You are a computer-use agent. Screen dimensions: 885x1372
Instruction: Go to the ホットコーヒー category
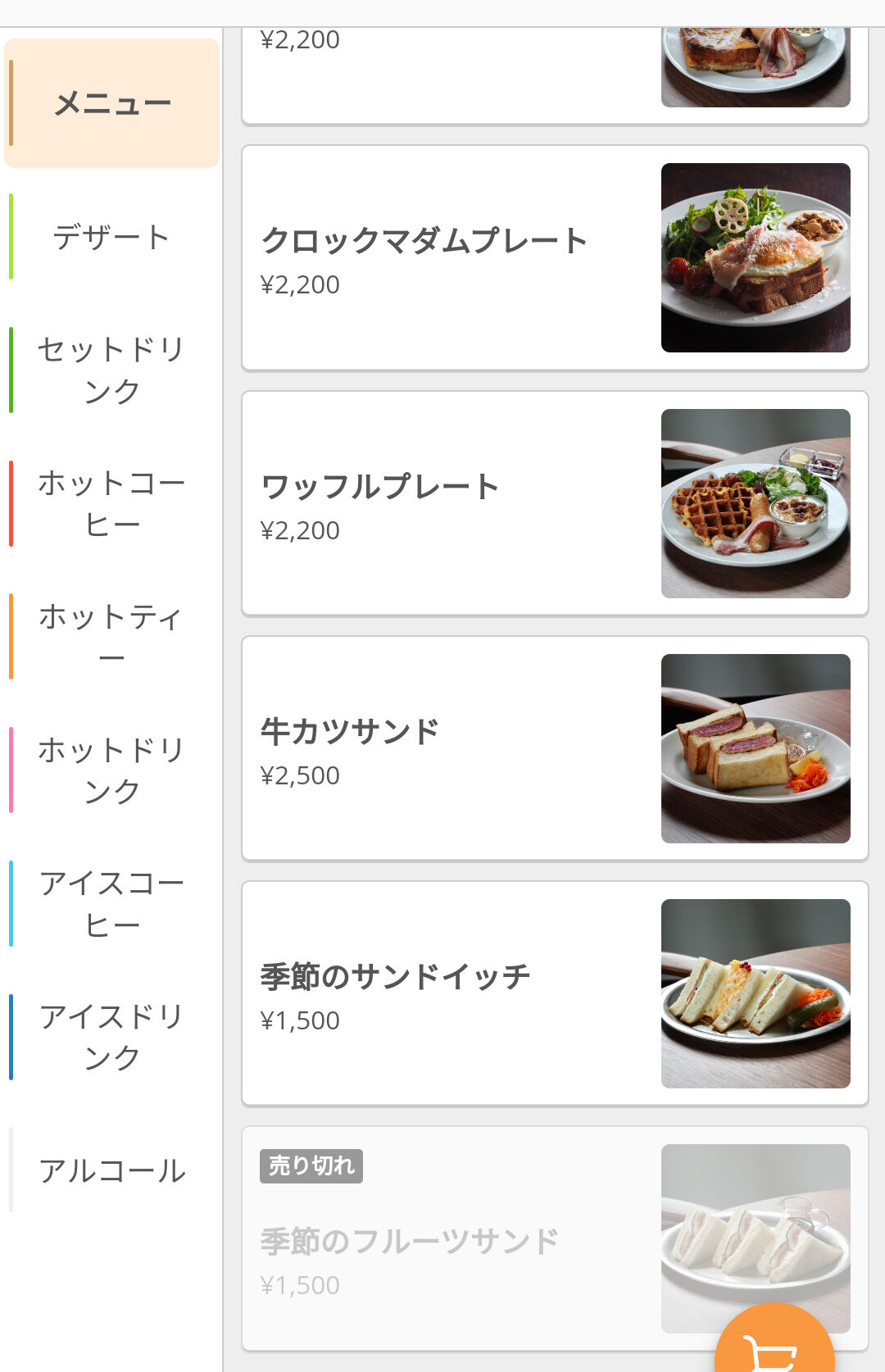coord(112,503)
